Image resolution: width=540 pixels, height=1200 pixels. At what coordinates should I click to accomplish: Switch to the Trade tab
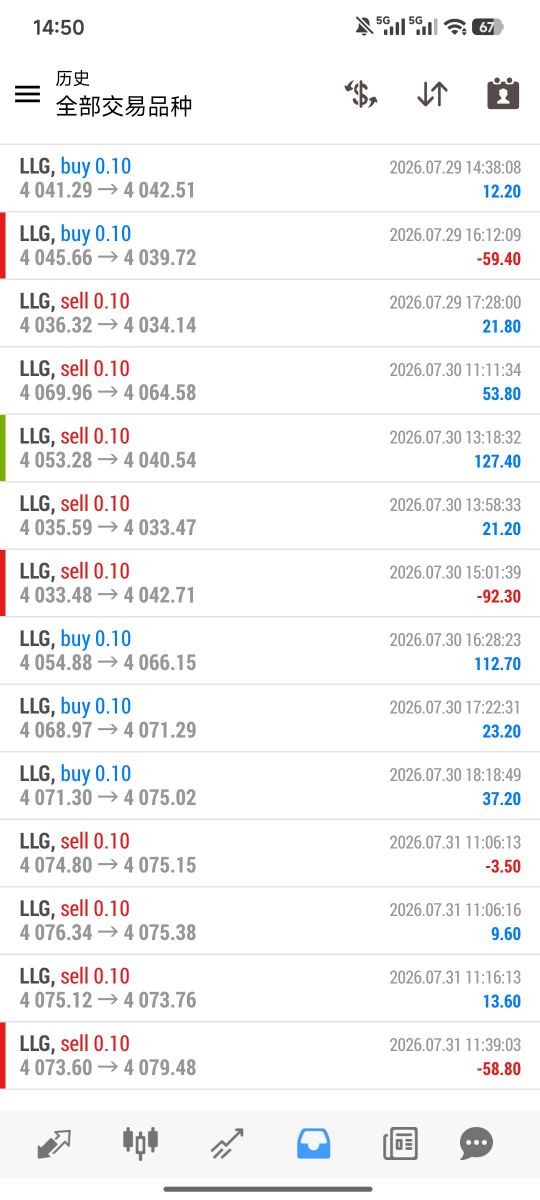(227, 1143)
